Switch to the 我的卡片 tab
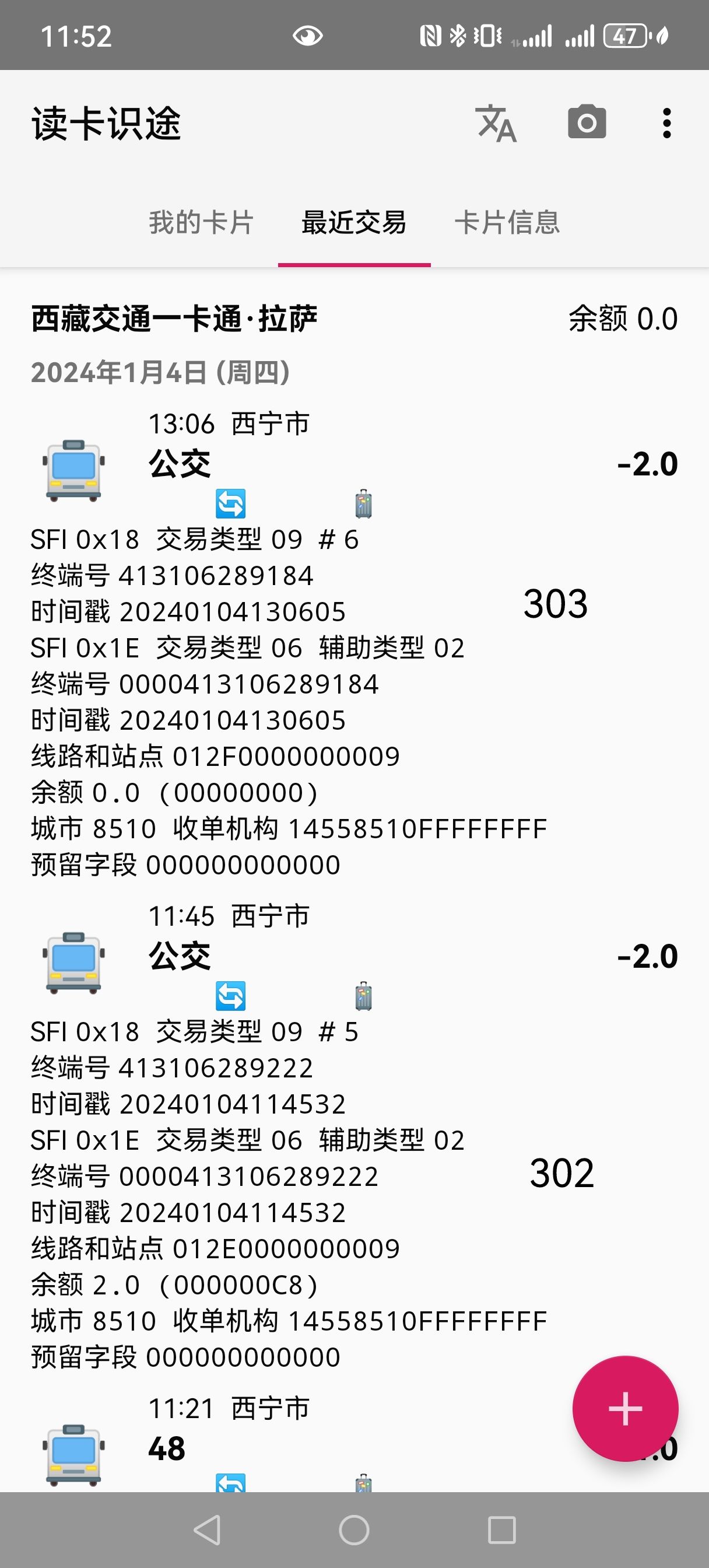The image size is (709, 1568). (201, 222)
